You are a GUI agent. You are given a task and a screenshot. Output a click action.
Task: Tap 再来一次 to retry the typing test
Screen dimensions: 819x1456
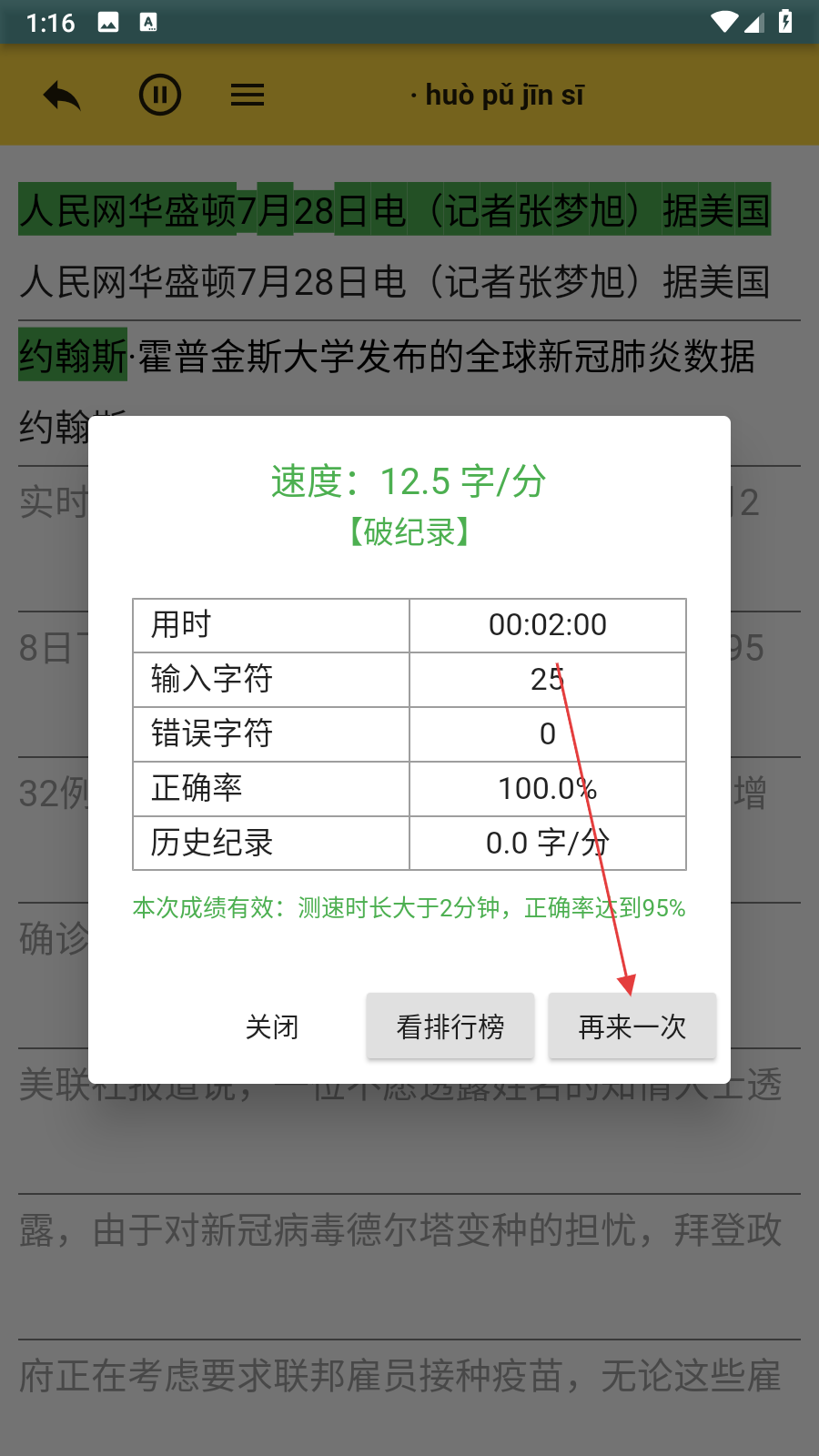(x=632, y=1026)
